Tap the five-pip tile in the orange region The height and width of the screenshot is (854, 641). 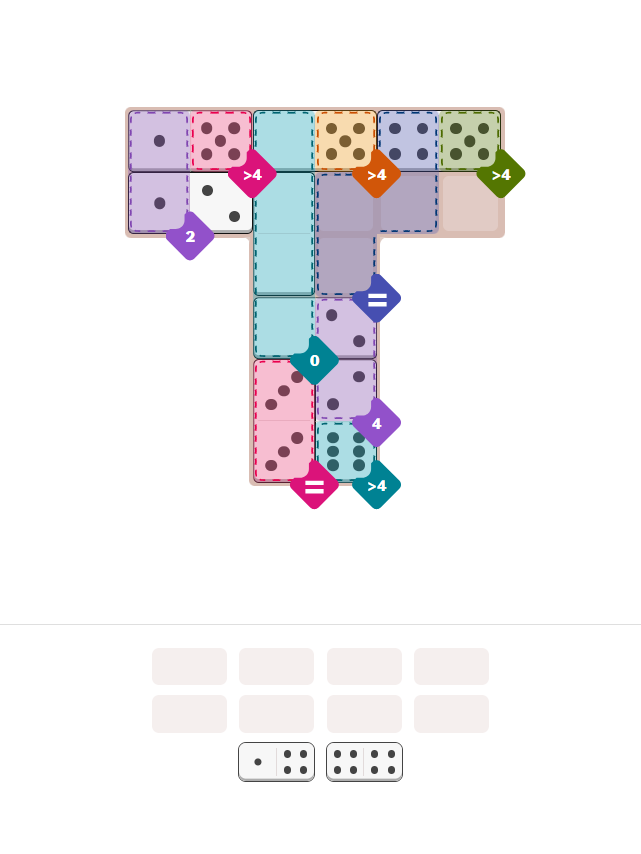(x=345, y=141)
